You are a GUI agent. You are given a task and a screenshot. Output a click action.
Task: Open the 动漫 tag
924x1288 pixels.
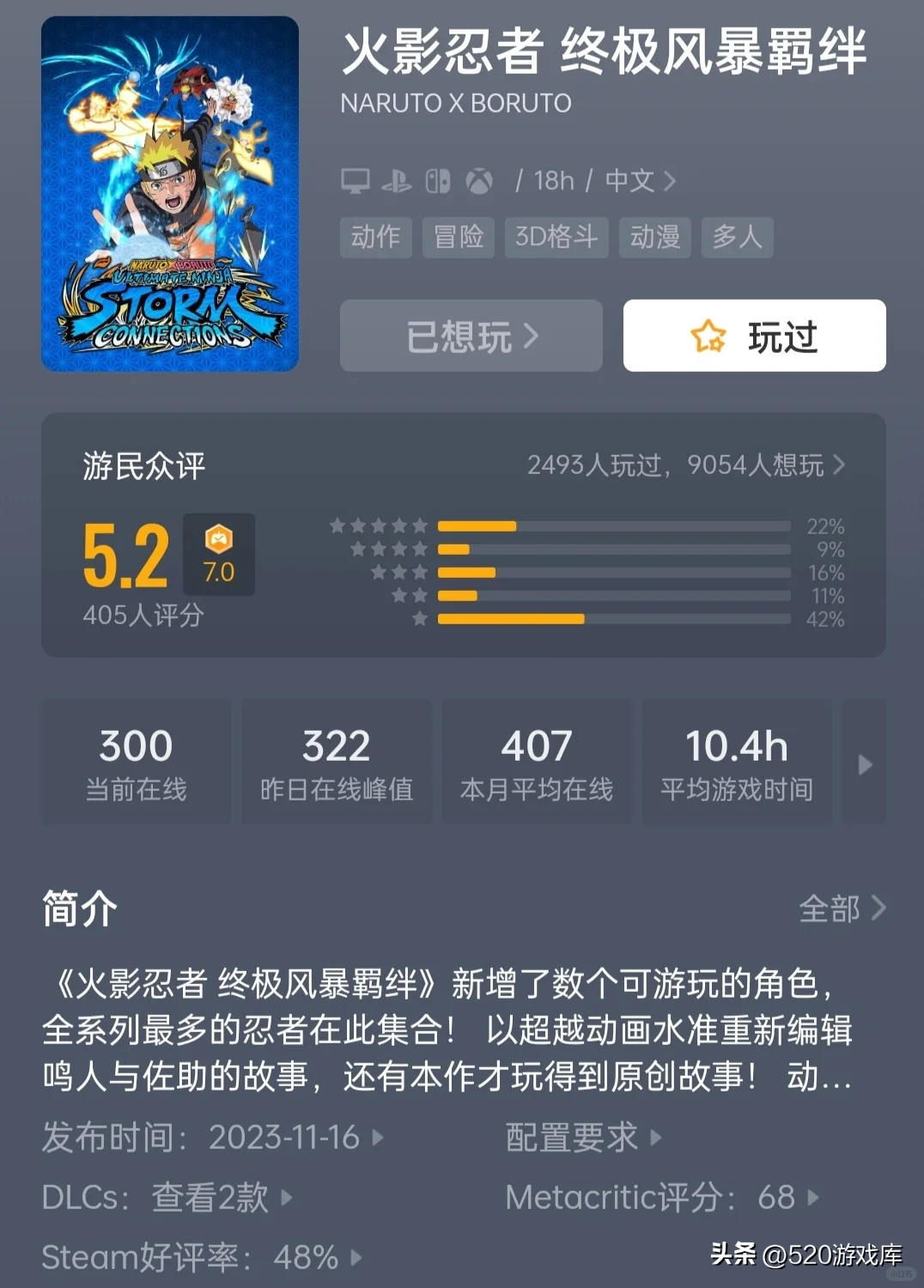click(x=654, y=237)
